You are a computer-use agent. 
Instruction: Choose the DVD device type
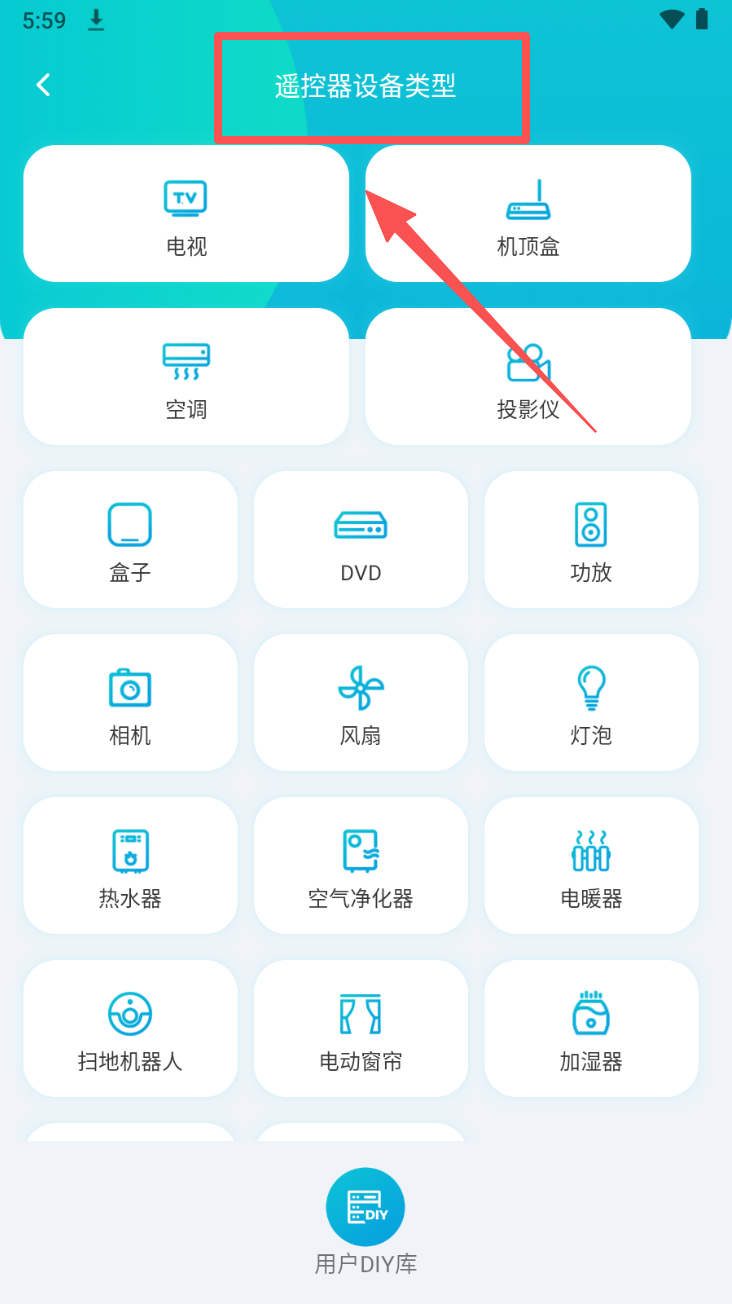click(361, 540)
